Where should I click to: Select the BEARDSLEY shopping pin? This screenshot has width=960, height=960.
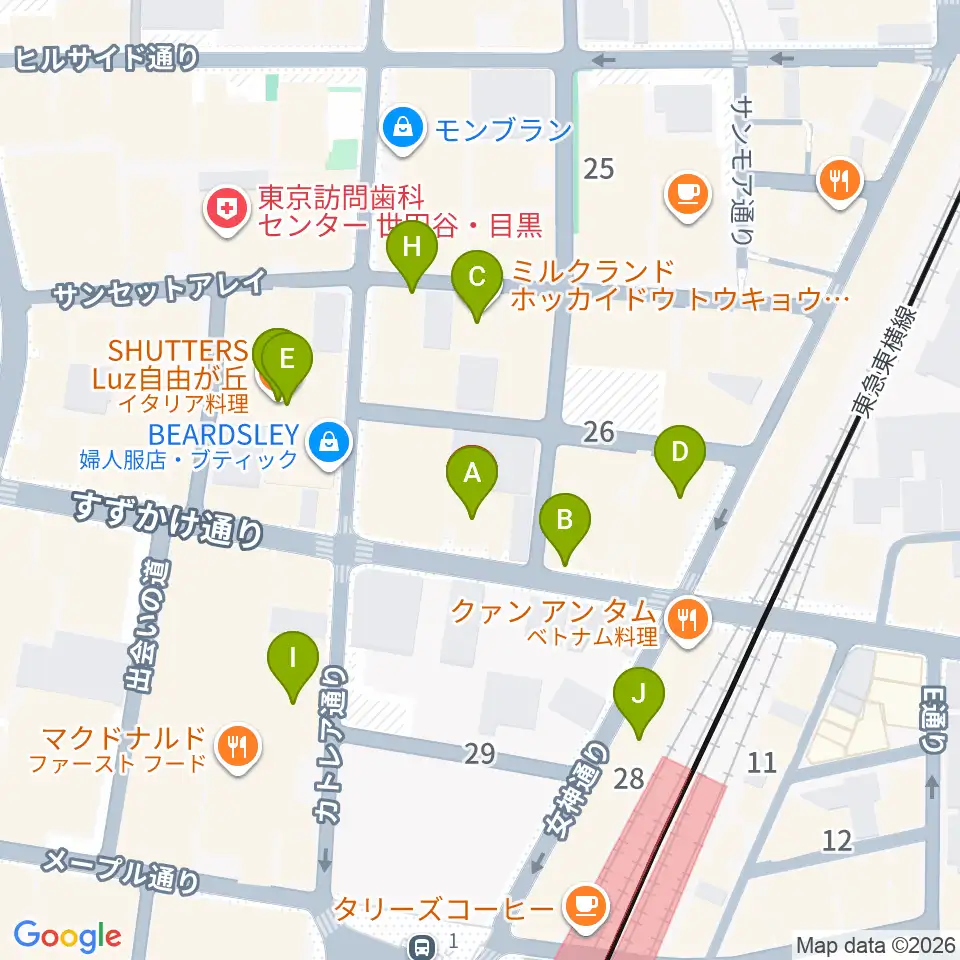(x=329, y=444)
